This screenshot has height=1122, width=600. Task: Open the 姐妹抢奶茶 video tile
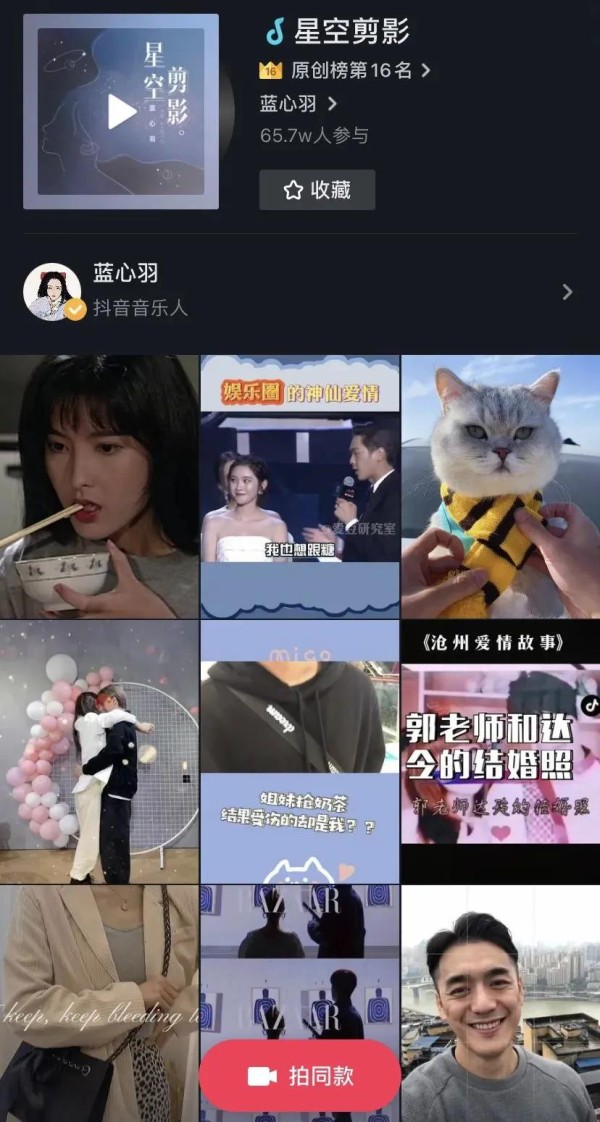tap(300, 752)
